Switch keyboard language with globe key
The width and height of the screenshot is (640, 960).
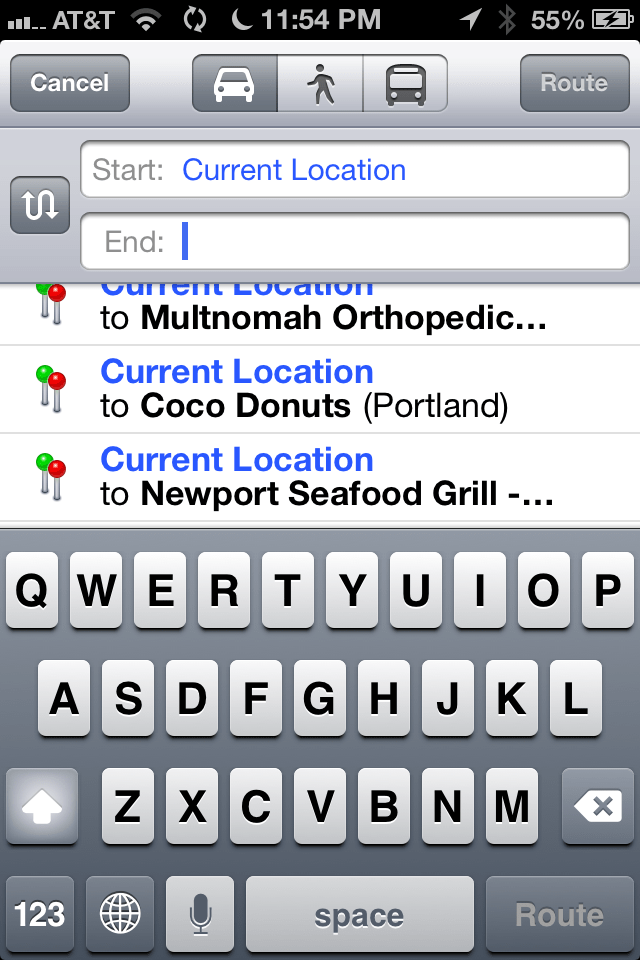tap(120, 913)
